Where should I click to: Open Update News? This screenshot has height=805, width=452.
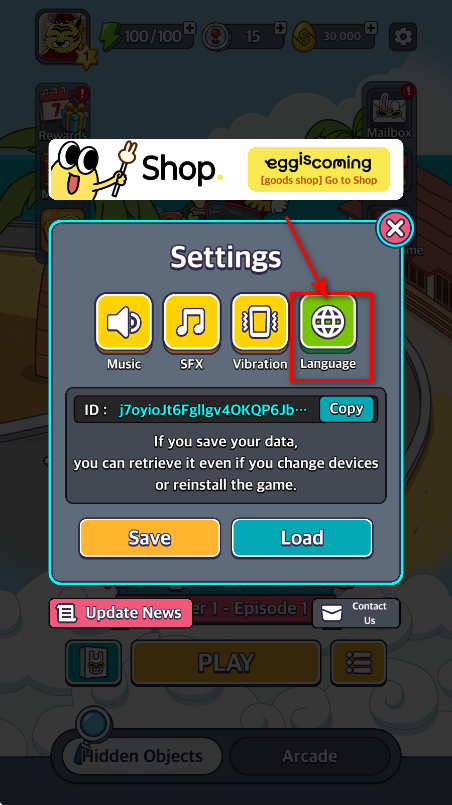click(121, 613)
